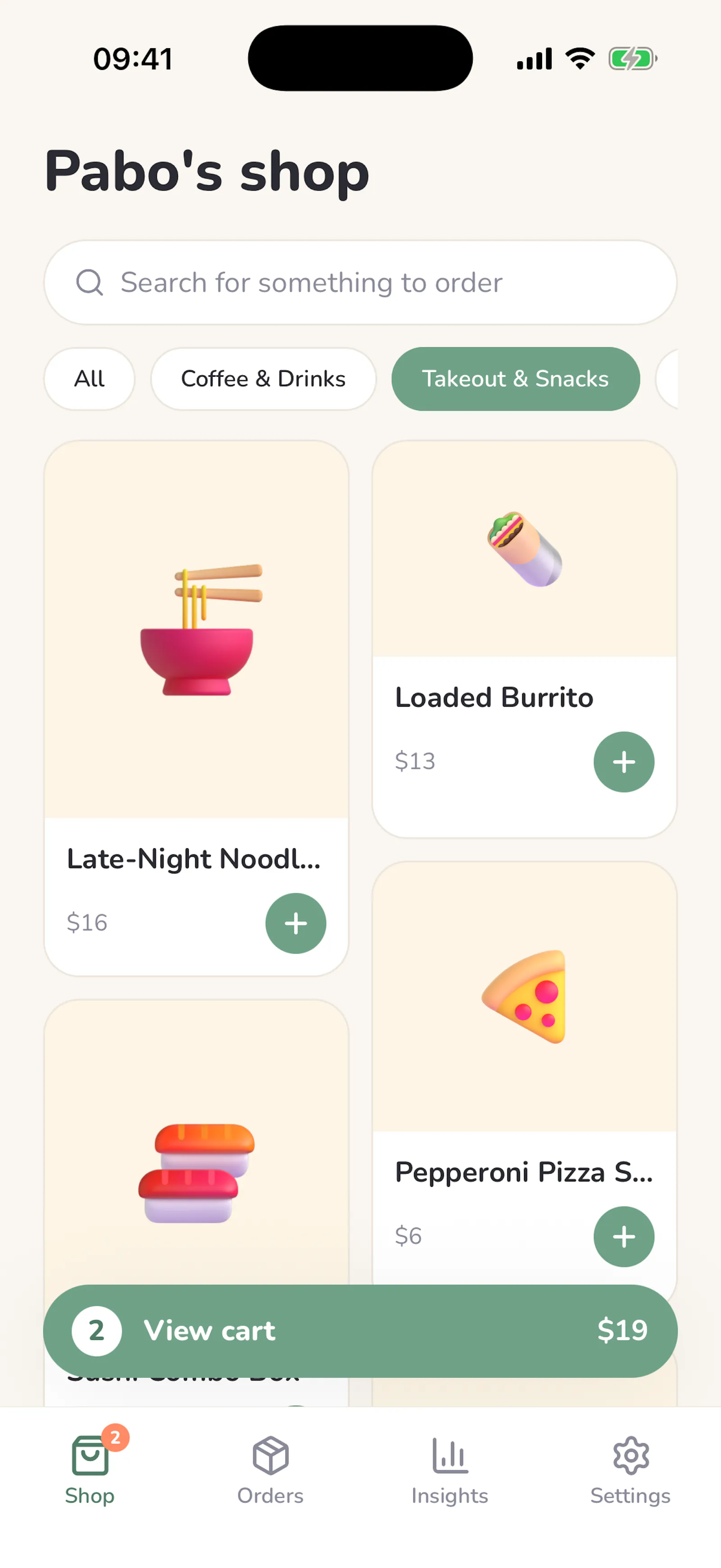View cart with 2 items
Image resolution: width=721 pixels, height=1568 pixels.
pos(360,1330)
